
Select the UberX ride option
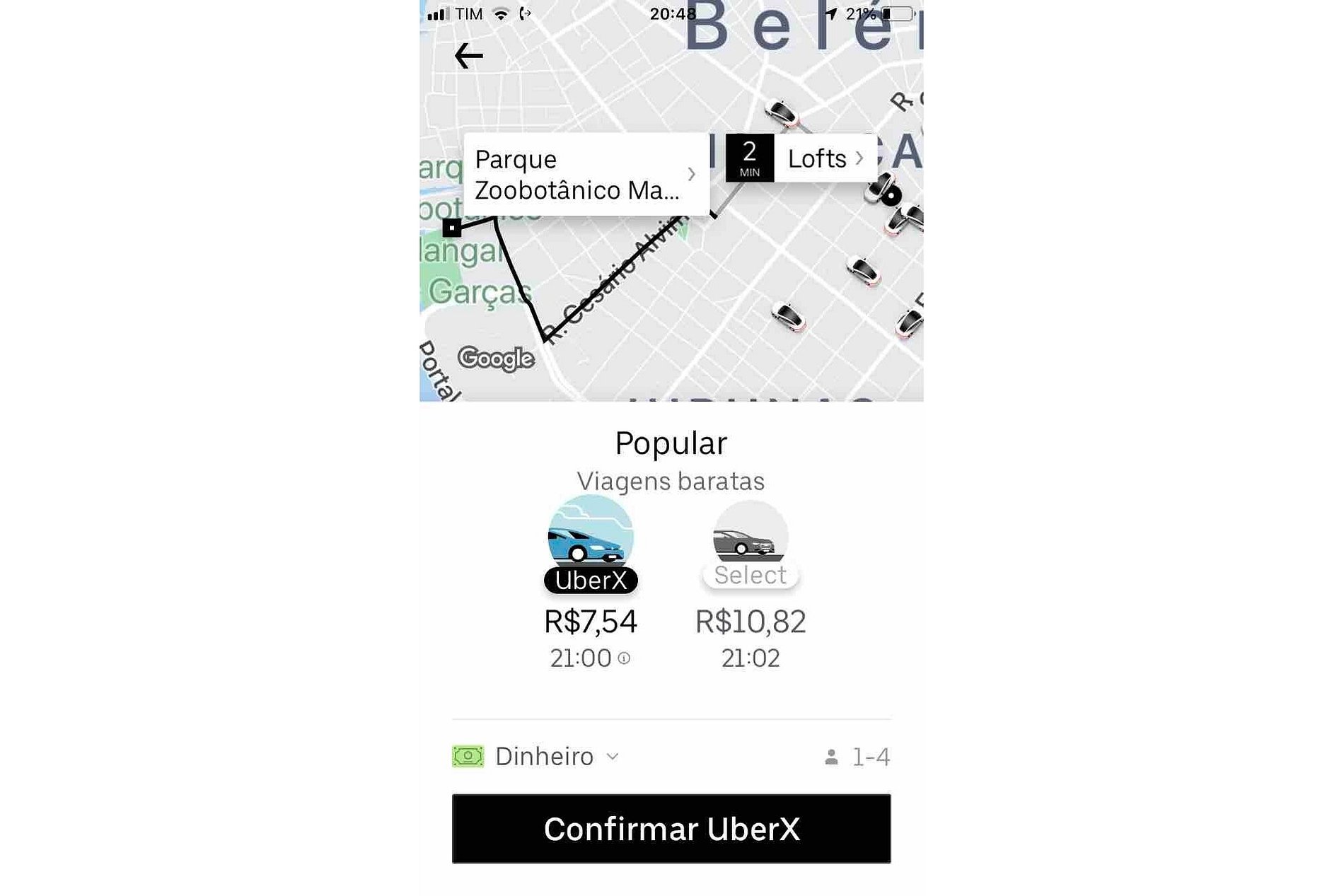coord(591,545)
